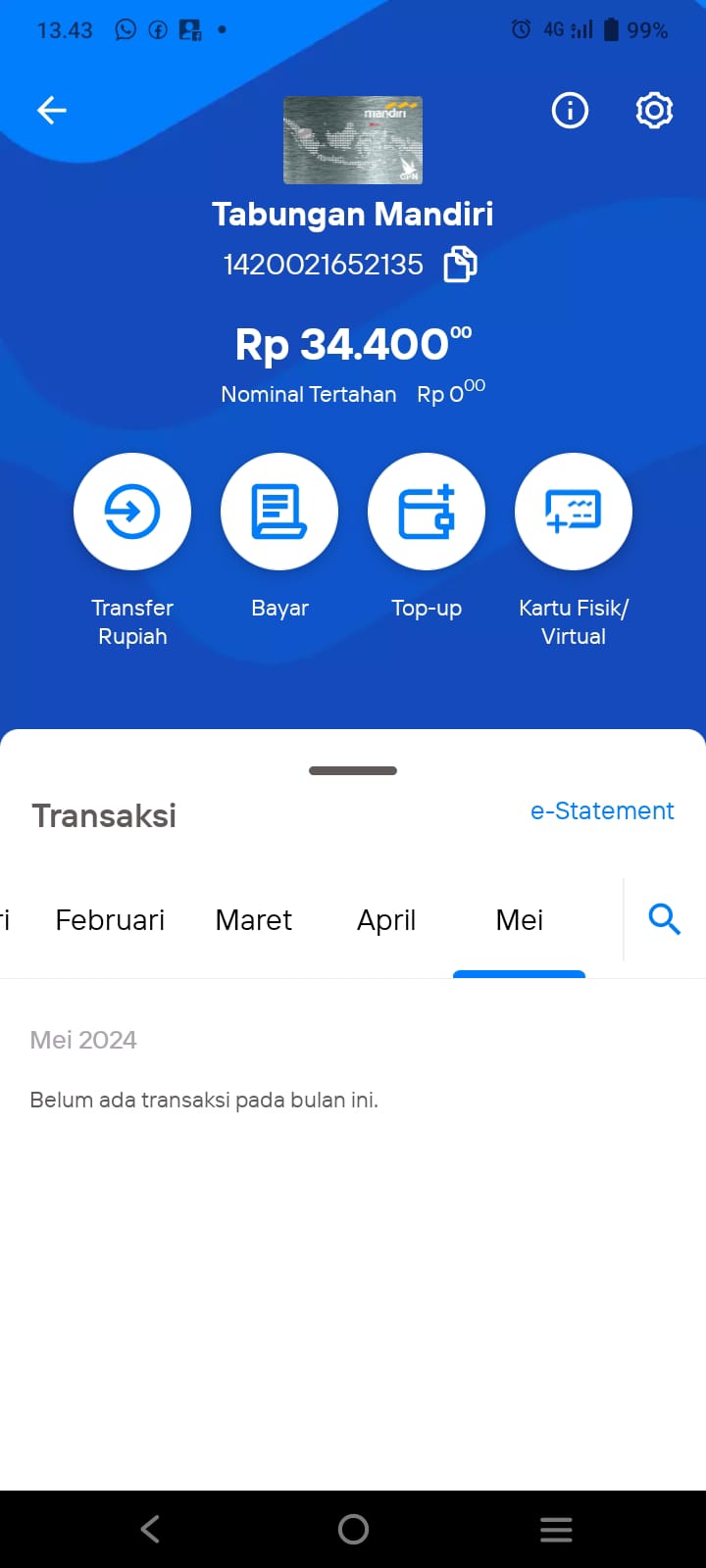Choose the Top-up action
This screenshot has width=706, height=1568.
pyautogui.click(x=427, y=512)
